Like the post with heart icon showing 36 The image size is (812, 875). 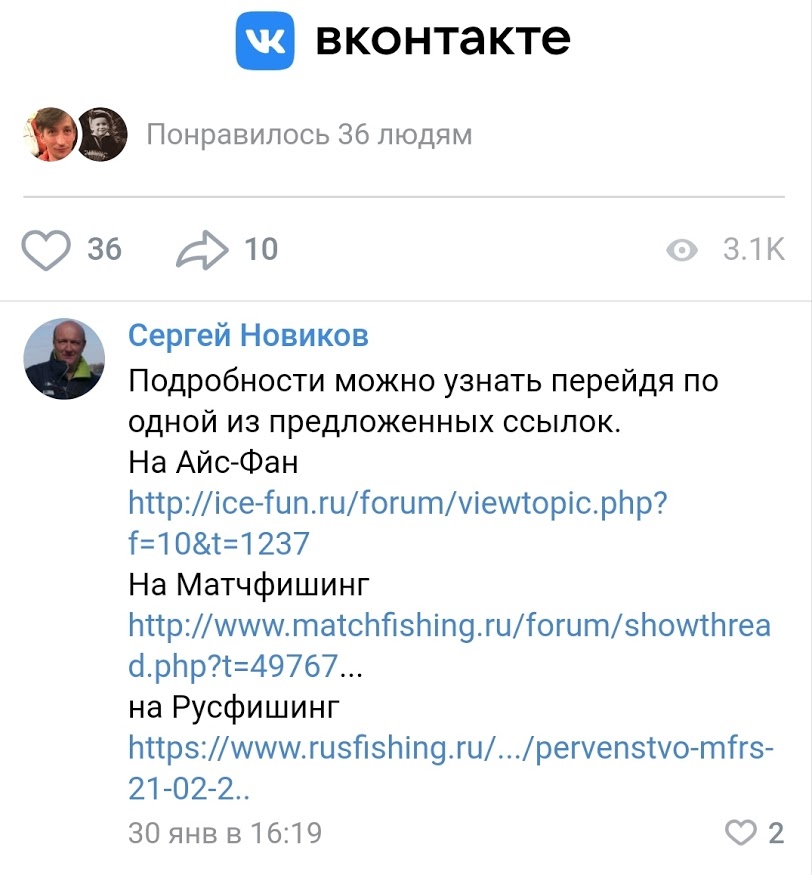pos(47,249)
